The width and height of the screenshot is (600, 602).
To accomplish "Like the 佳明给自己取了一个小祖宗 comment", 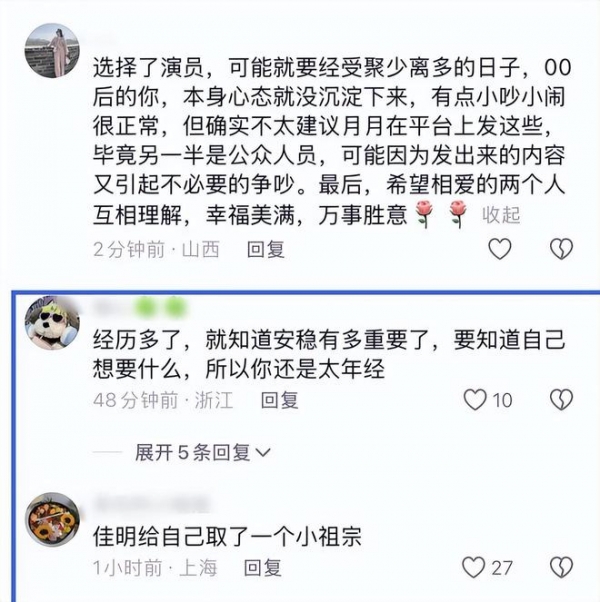I will [475, 567].
